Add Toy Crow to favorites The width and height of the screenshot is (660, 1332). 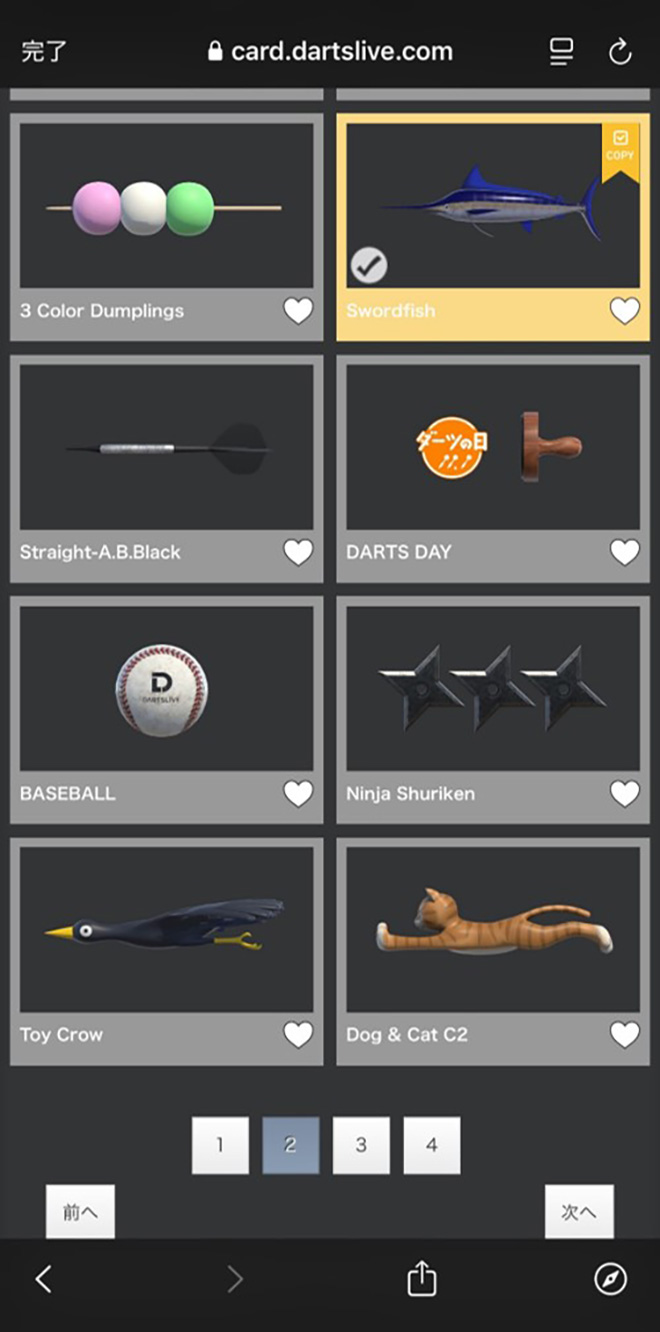tap(298, 1035)
